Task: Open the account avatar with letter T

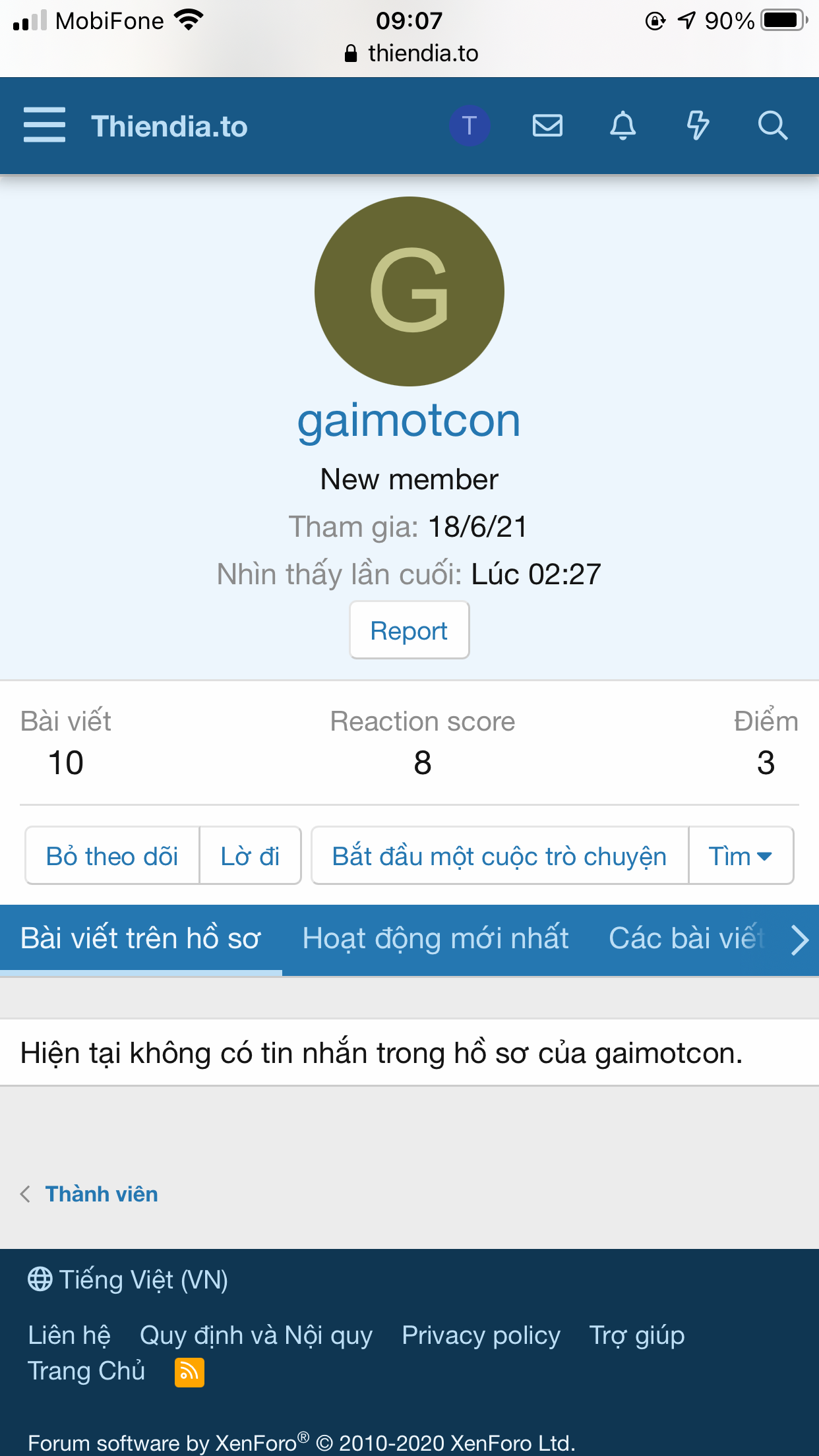Action: (x=470, y=125)
